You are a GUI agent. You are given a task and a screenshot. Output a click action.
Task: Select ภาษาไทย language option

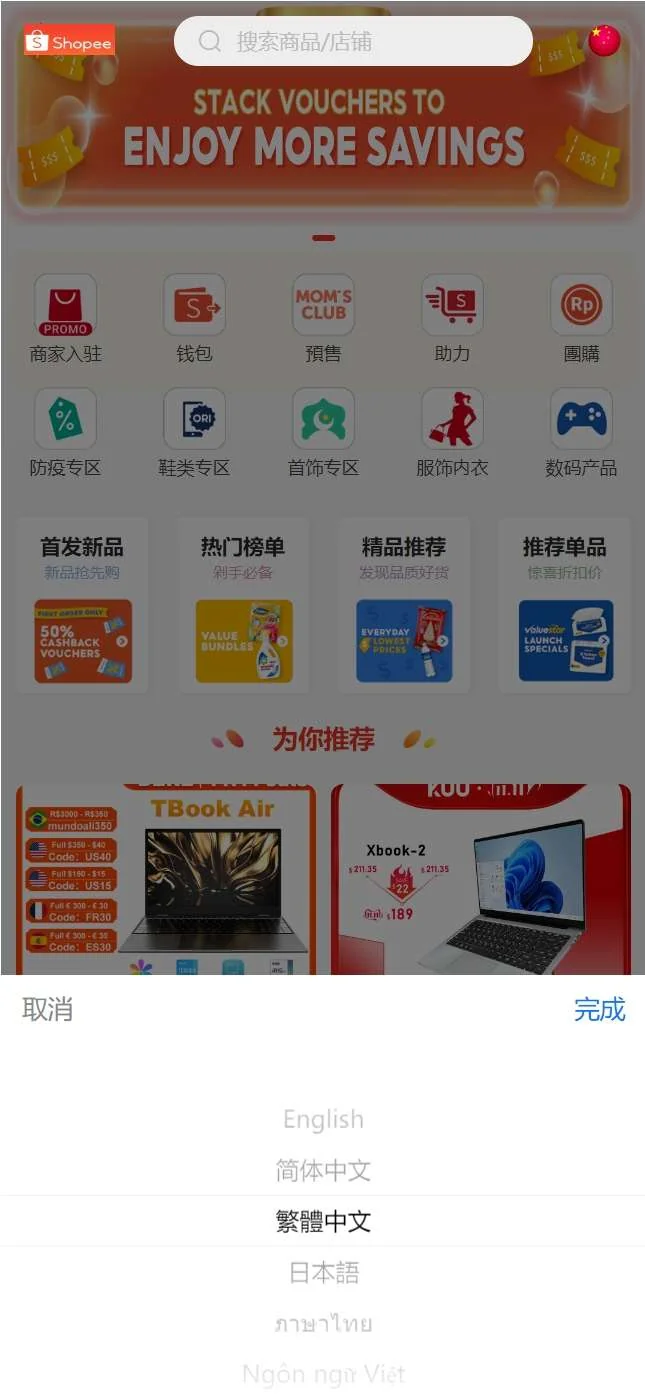tap(323, 1323)
